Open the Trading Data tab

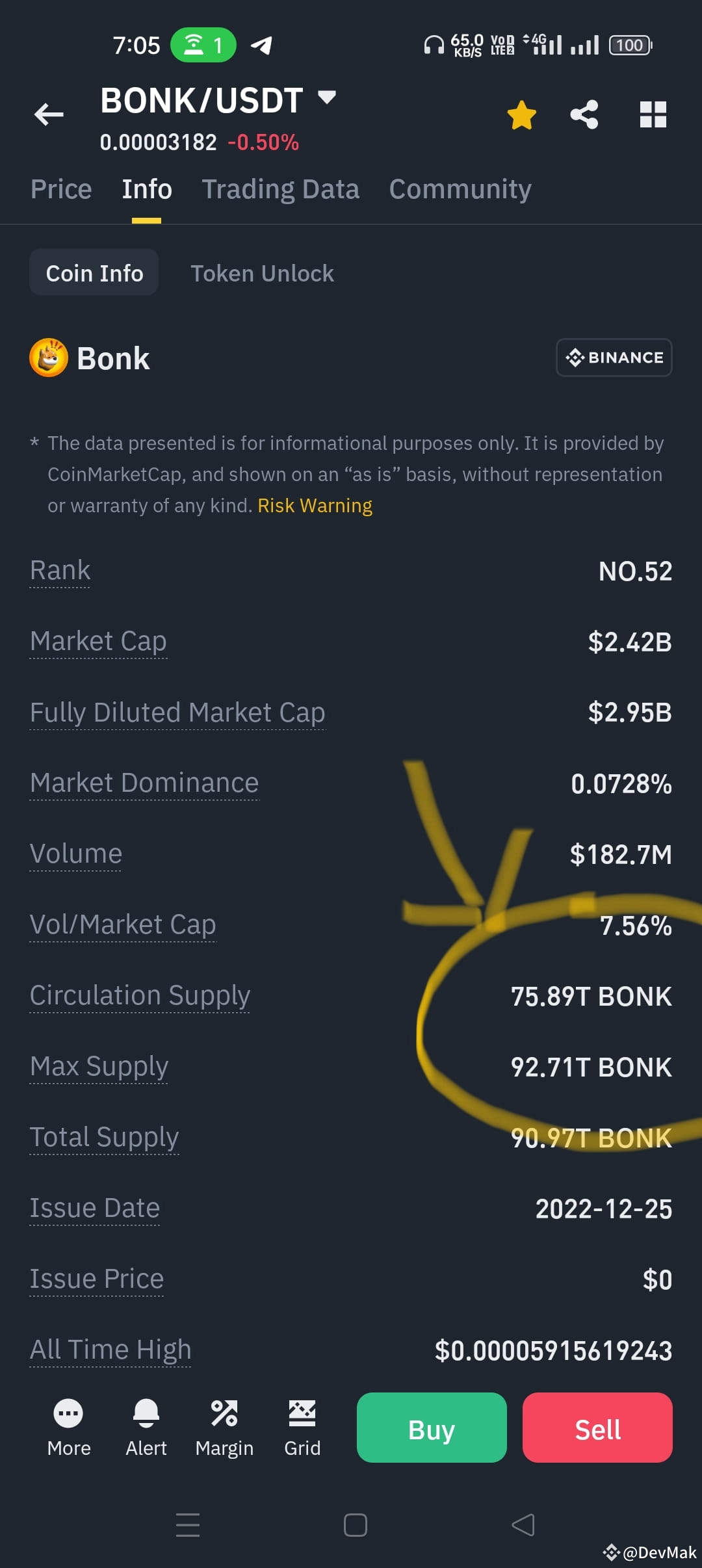point(281,189)
